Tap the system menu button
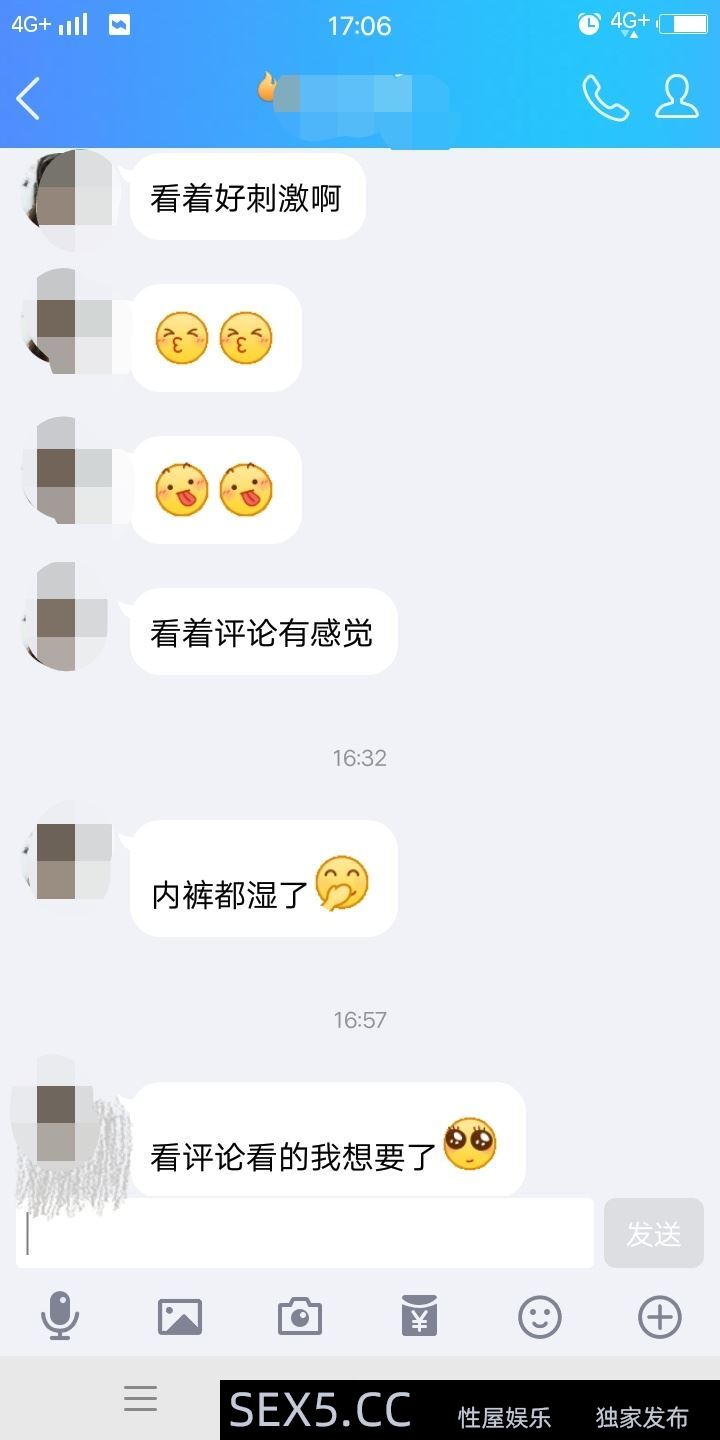The height and width of the screenshot is (1440, 720). pyautogui.click(x=140, y=1399)
